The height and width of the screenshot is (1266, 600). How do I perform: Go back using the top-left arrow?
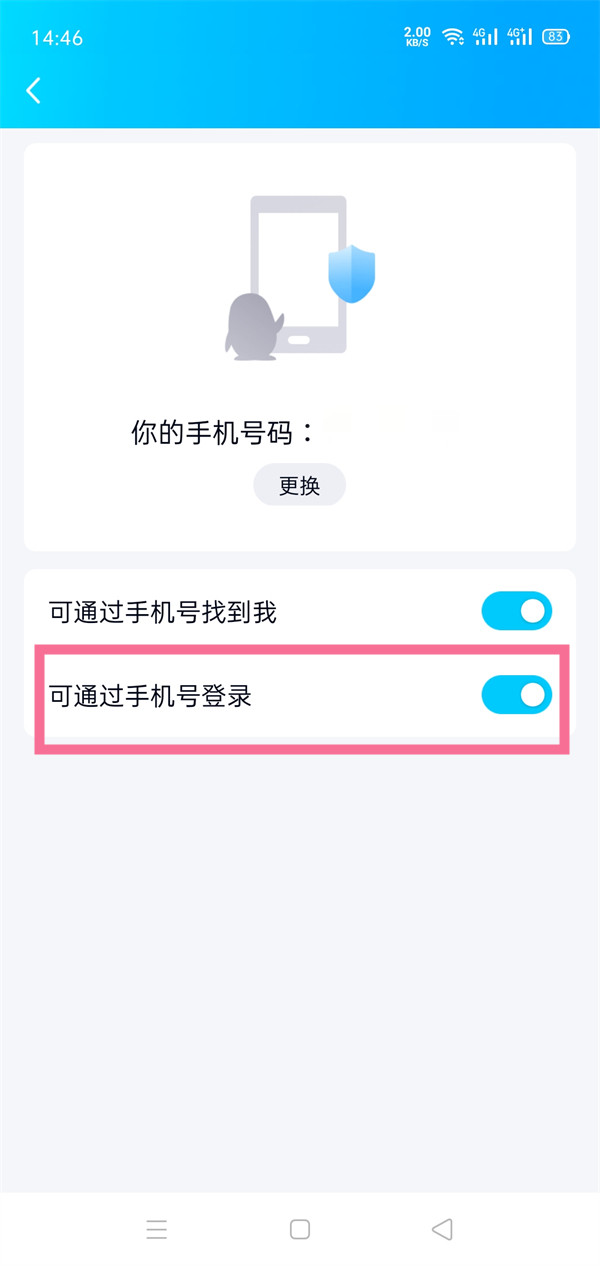coord(33,91)
